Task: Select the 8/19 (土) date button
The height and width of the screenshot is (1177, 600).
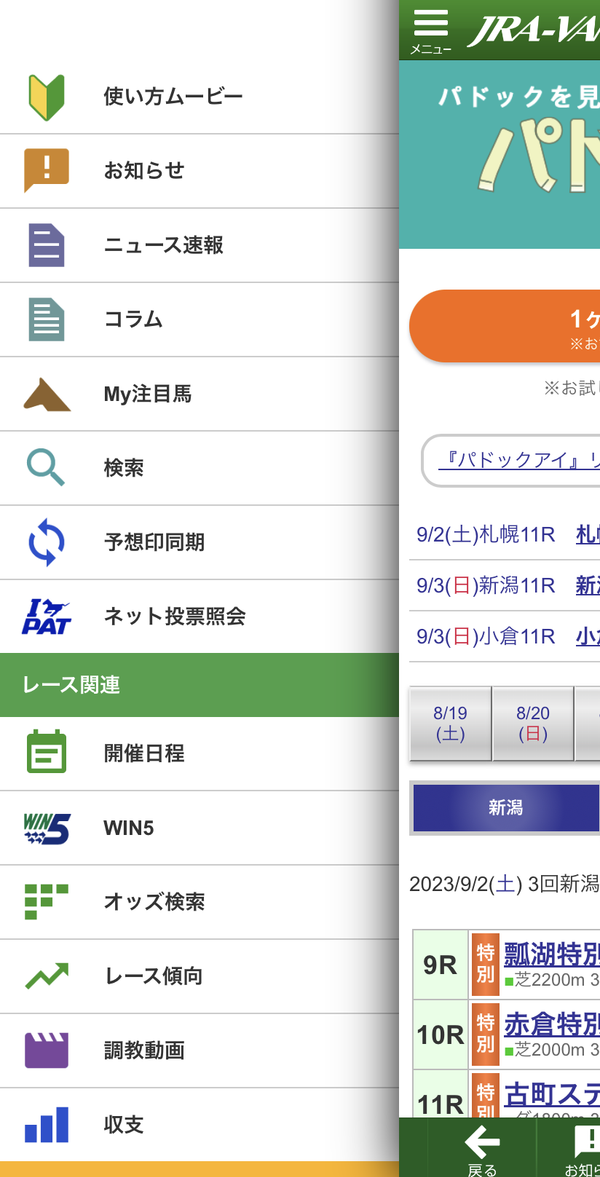Action: pos(451,724)
